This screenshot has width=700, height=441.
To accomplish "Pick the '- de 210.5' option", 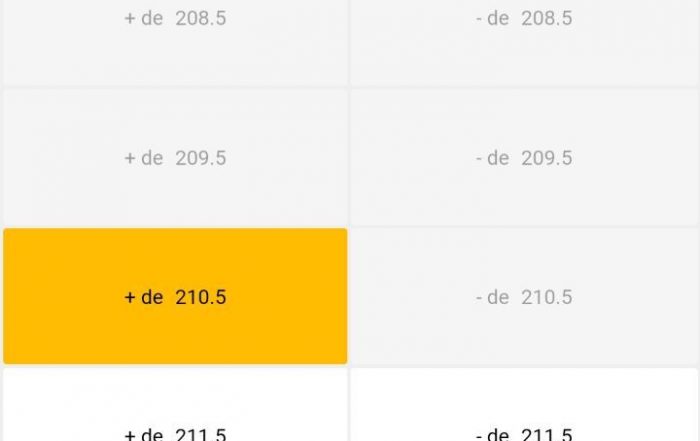I will [x=524, y=297].
